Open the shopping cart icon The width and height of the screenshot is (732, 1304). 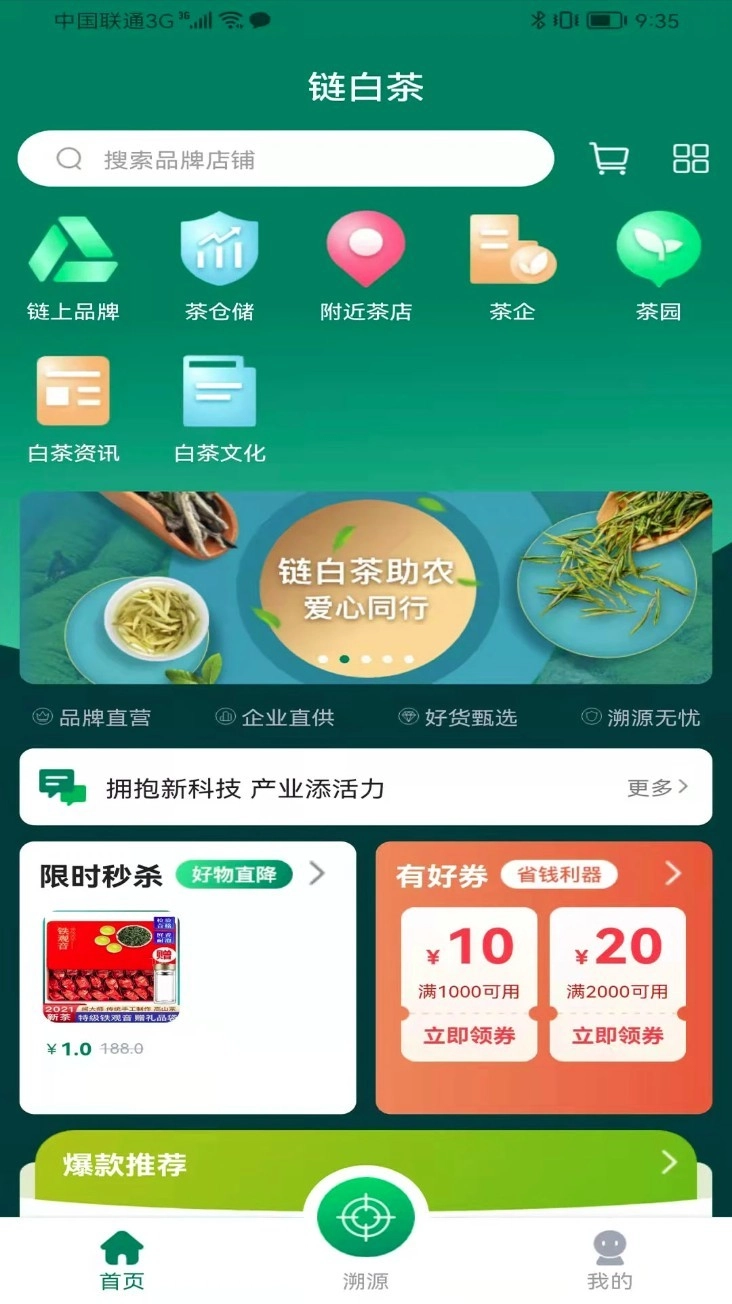(609, 159)
